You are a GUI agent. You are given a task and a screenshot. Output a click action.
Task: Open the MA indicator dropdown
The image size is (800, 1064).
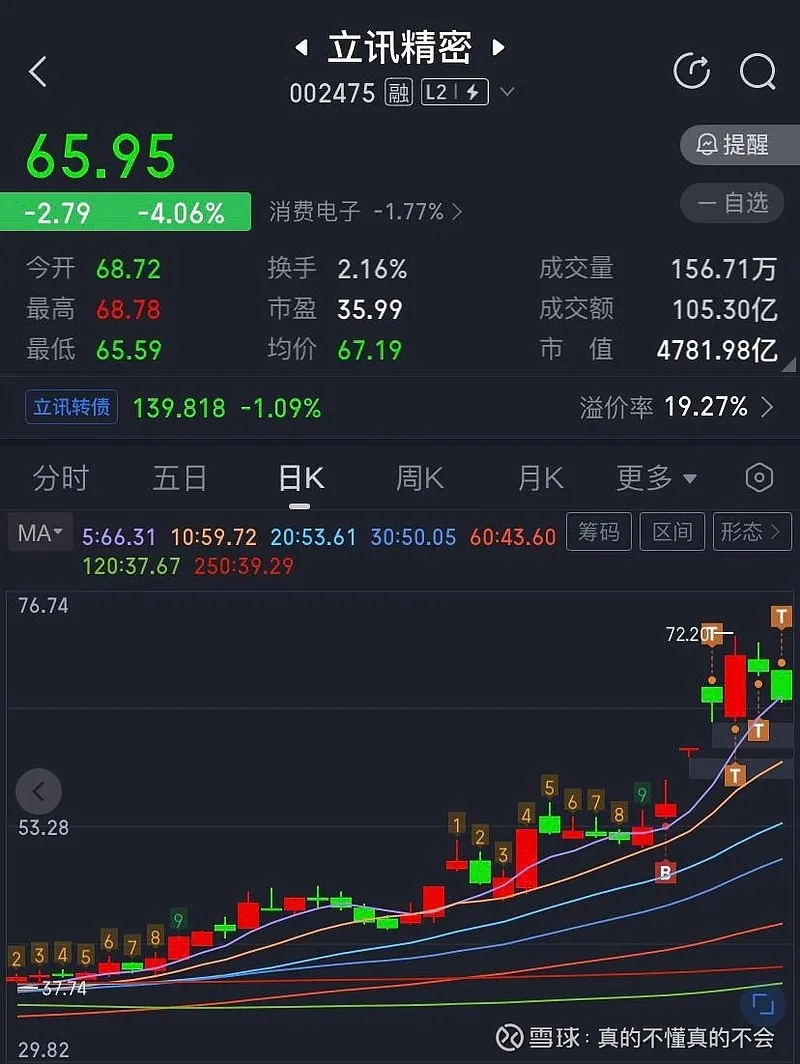pyautogui.click(x=40, y=533)
